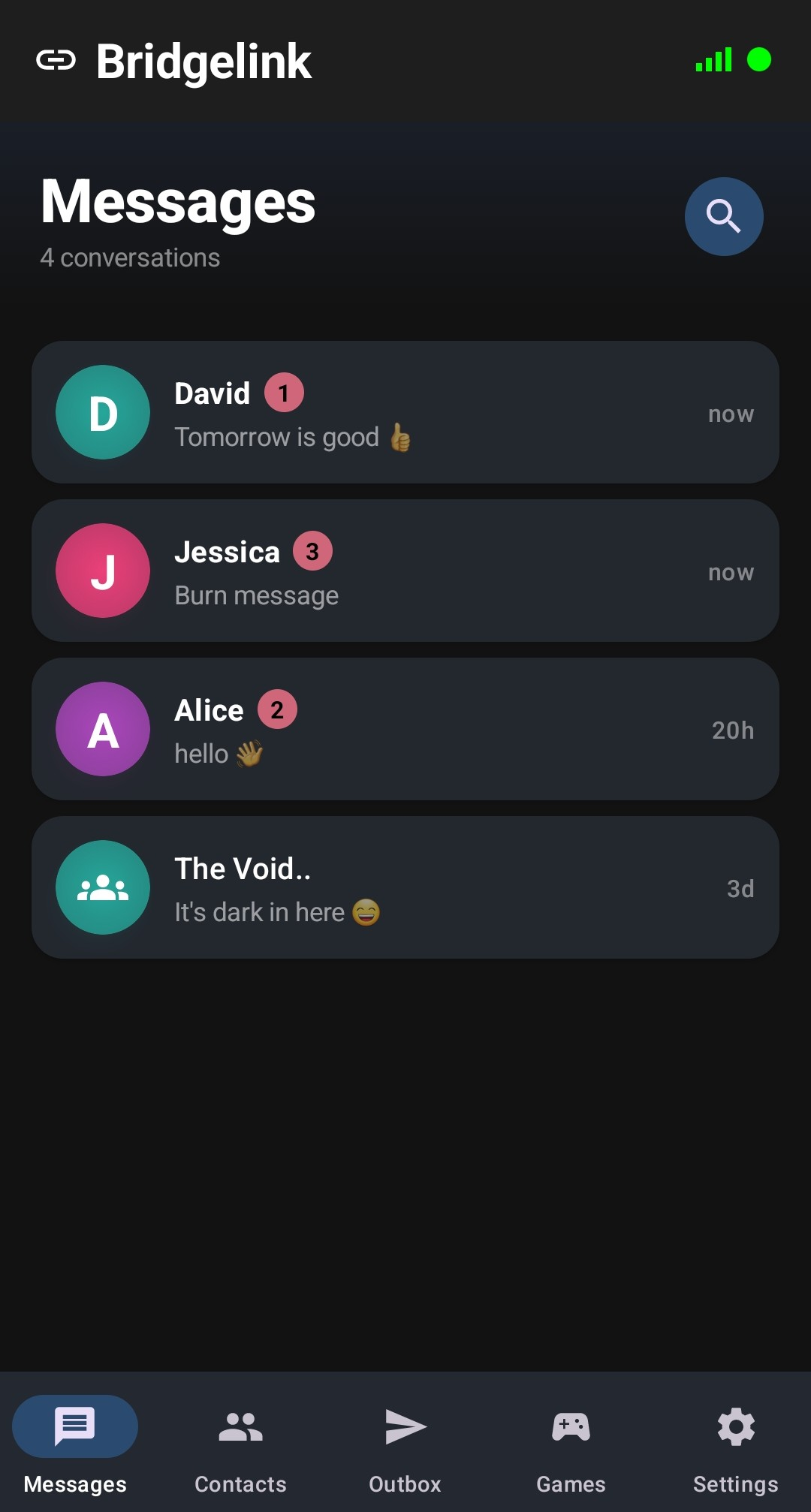The image size is (811, 1512).
Task: Click the Bridgelink chain link logo
Action: click(x=57, y=60)
